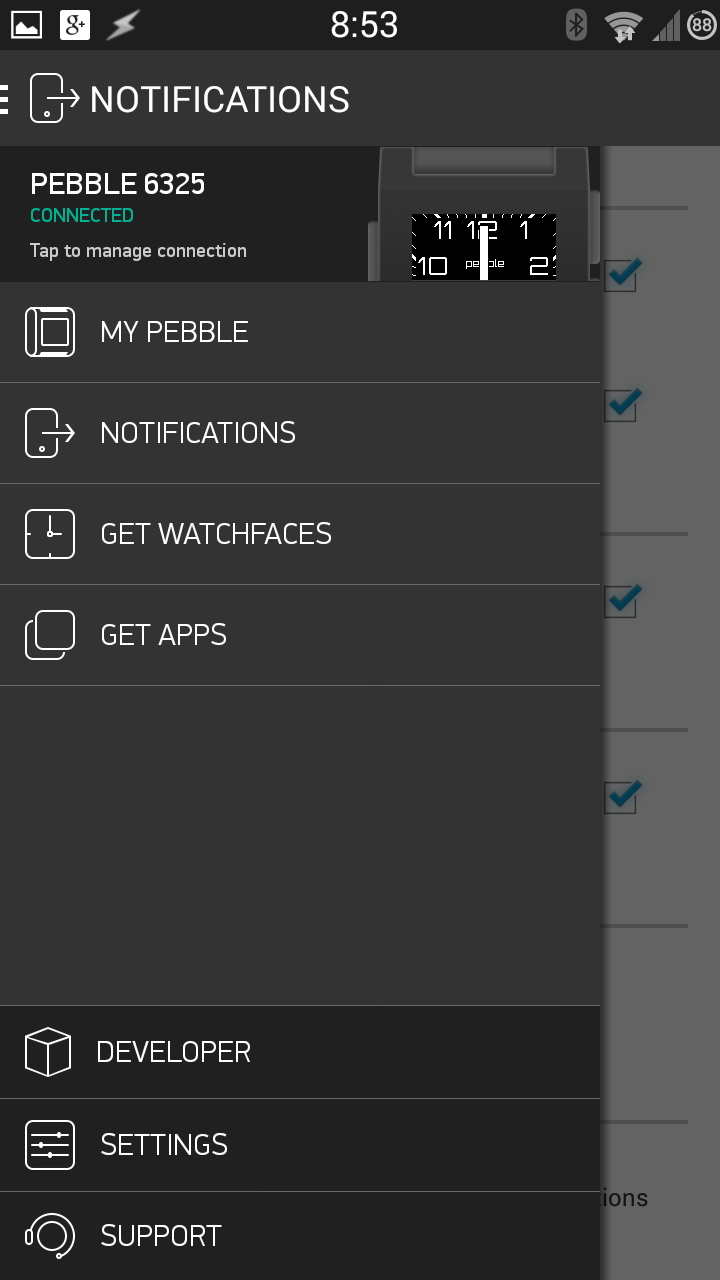Viewport: 720px width, 1280px height.
Task: Open Support
Action: click(300, 1236)
